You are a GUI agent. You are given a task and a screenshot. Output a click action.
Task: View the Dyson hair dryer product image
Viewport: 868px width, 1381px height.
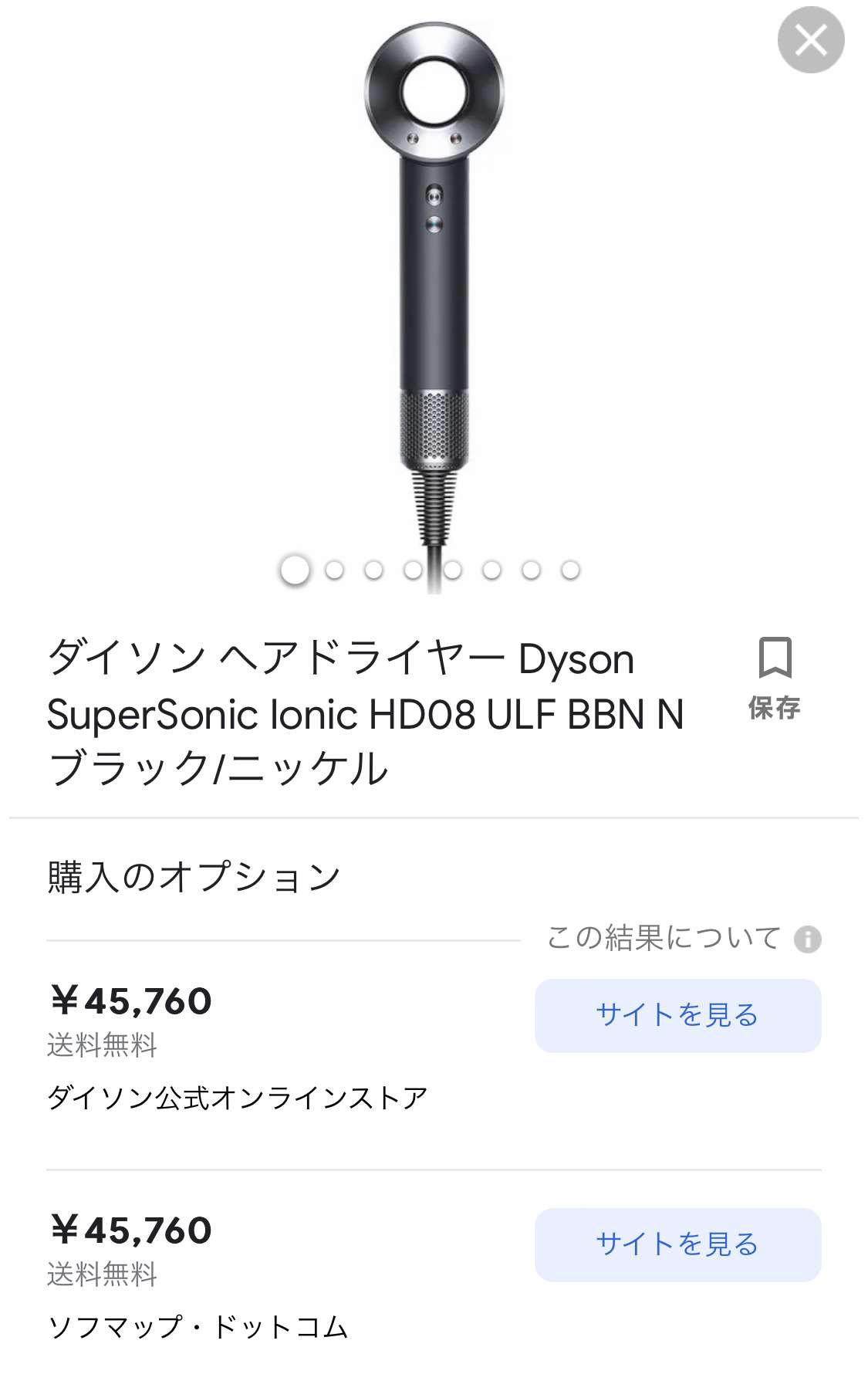434,286
